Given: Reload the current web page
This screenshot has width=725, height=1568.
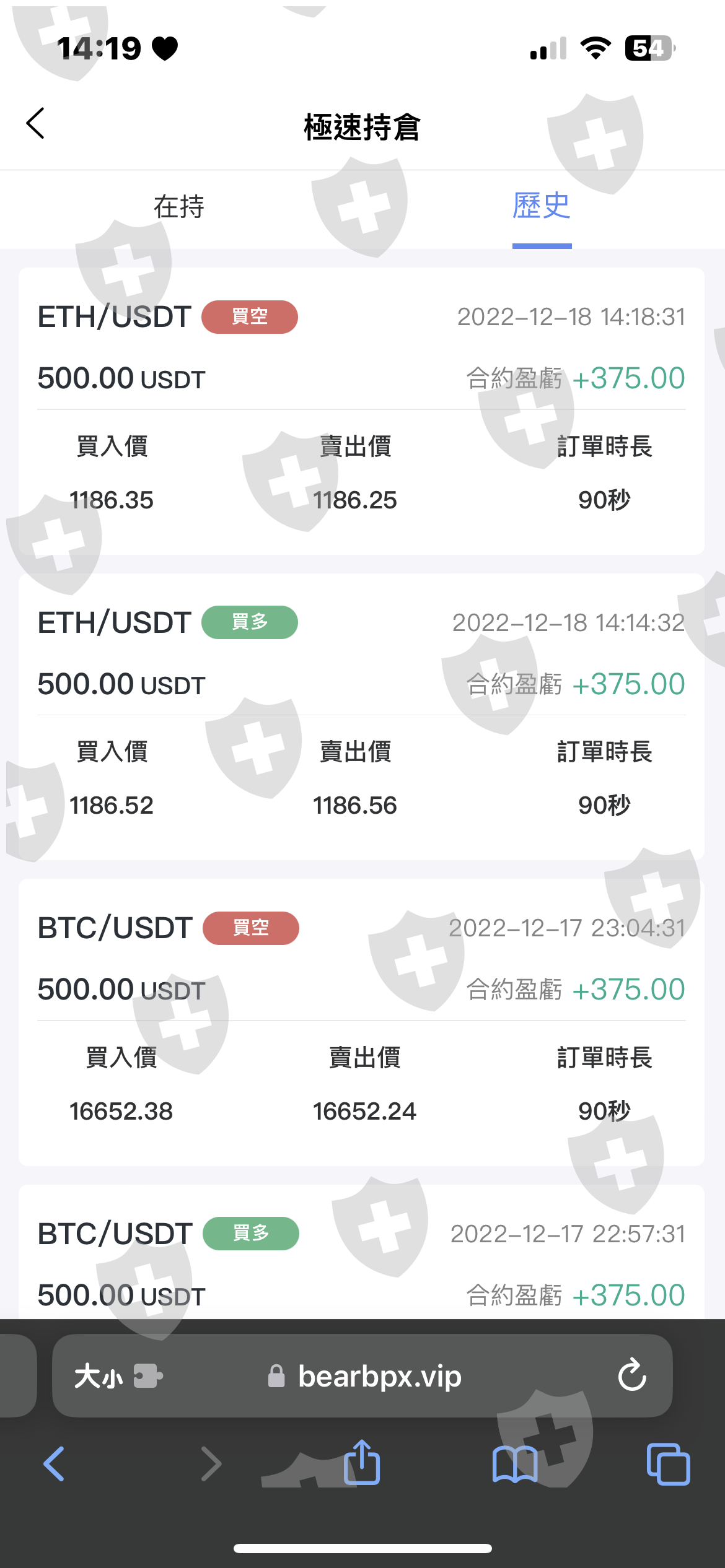Looking at the screenshot, I should coord(631,1375).
